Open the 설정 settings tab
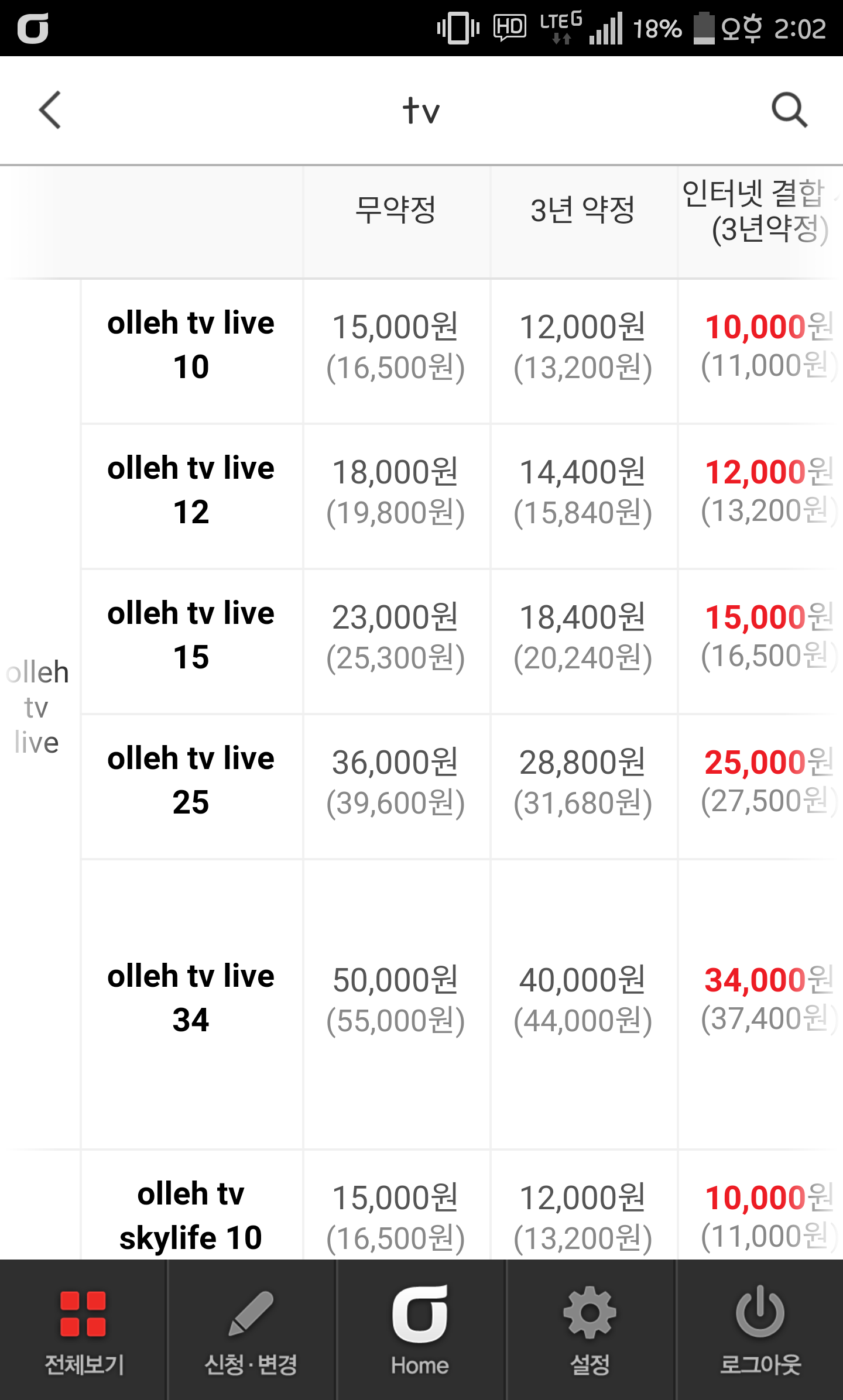843x1400 pixels. [x=590, y=1330]
